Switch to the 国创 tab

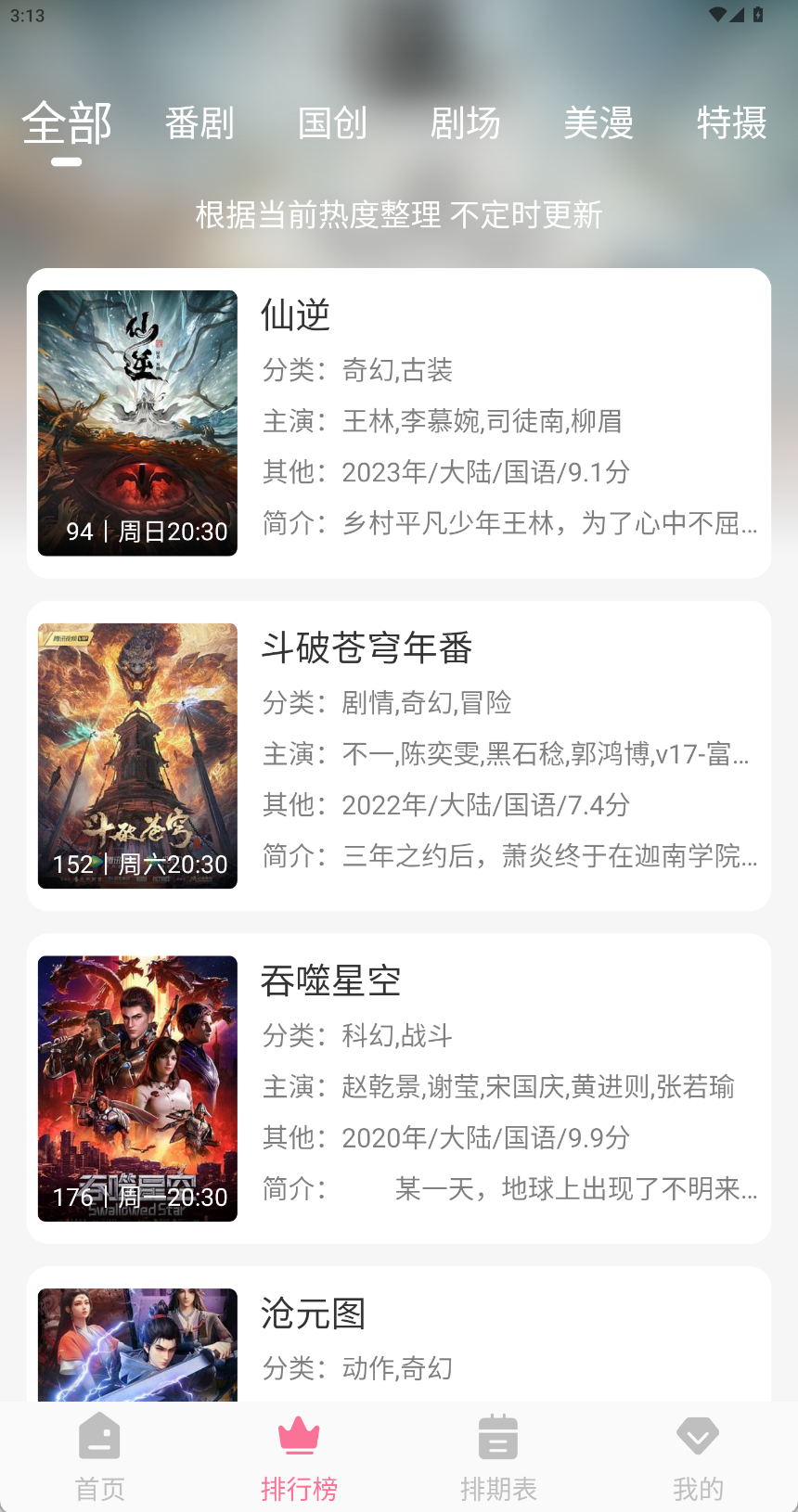(x=332, y=123)
